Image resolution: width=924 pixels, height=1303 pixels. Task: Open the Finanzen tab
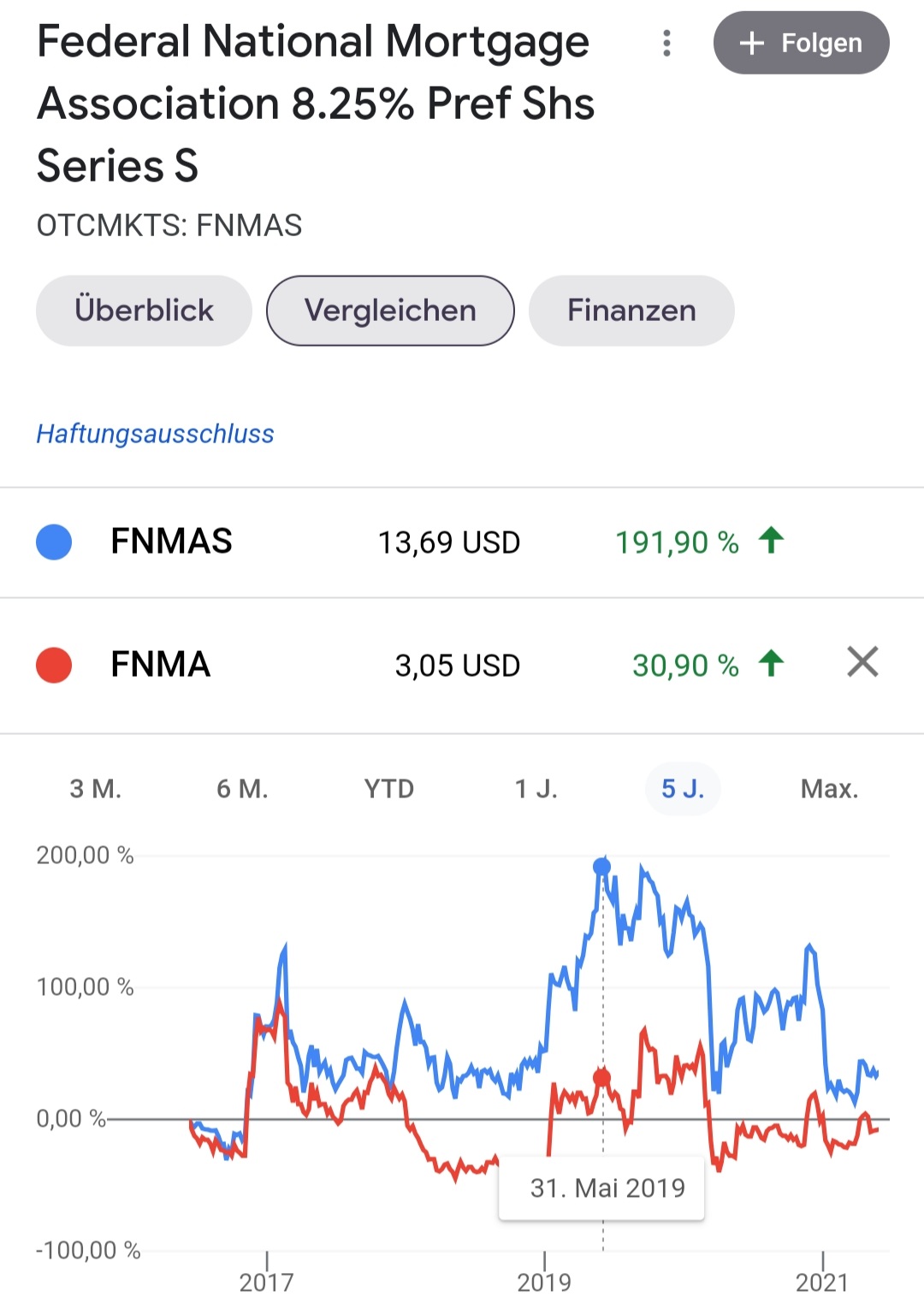tap(631, 311)
